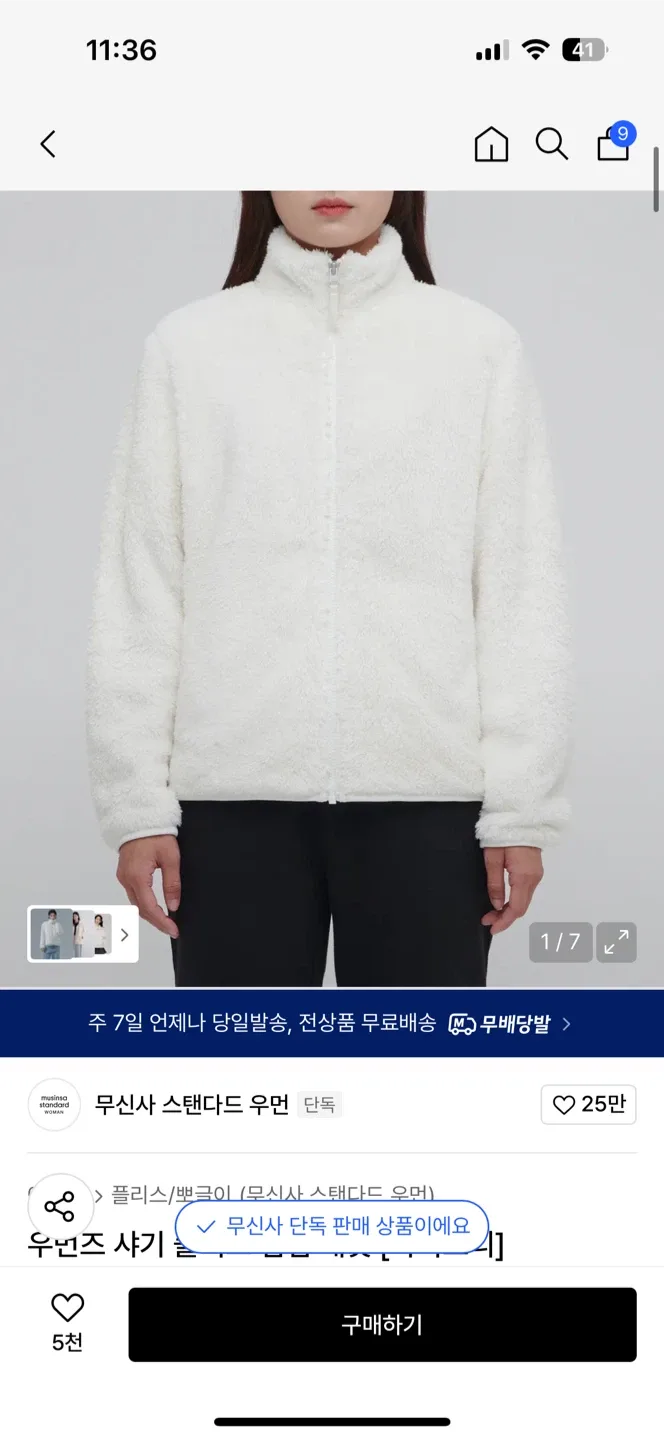664x1440 pixels.
Task: Tap 구매하기 to purchase
Action: [x=382, y=1324]
